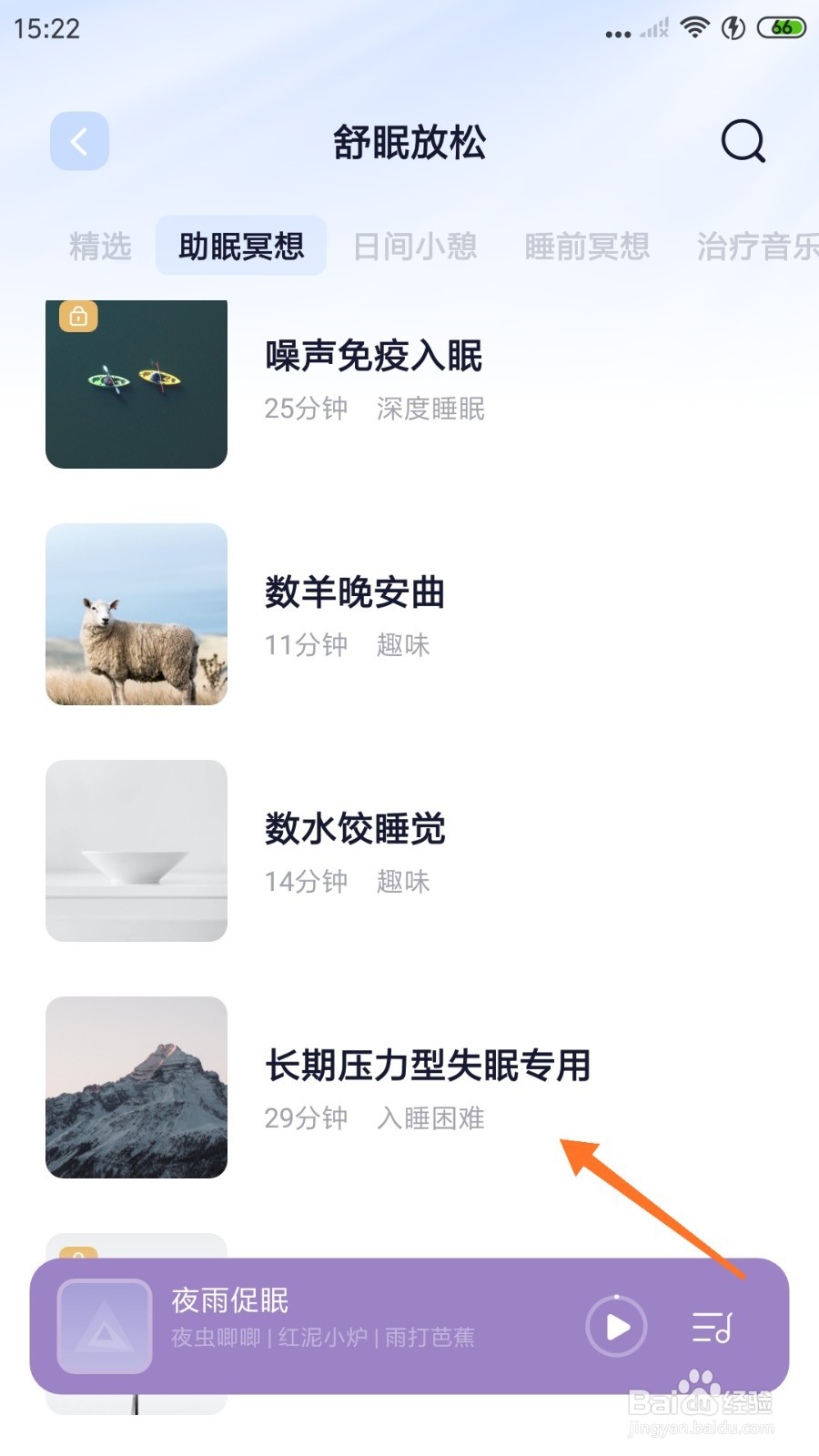
Task: Open the search magnifier icon
Action: point(743,141)
